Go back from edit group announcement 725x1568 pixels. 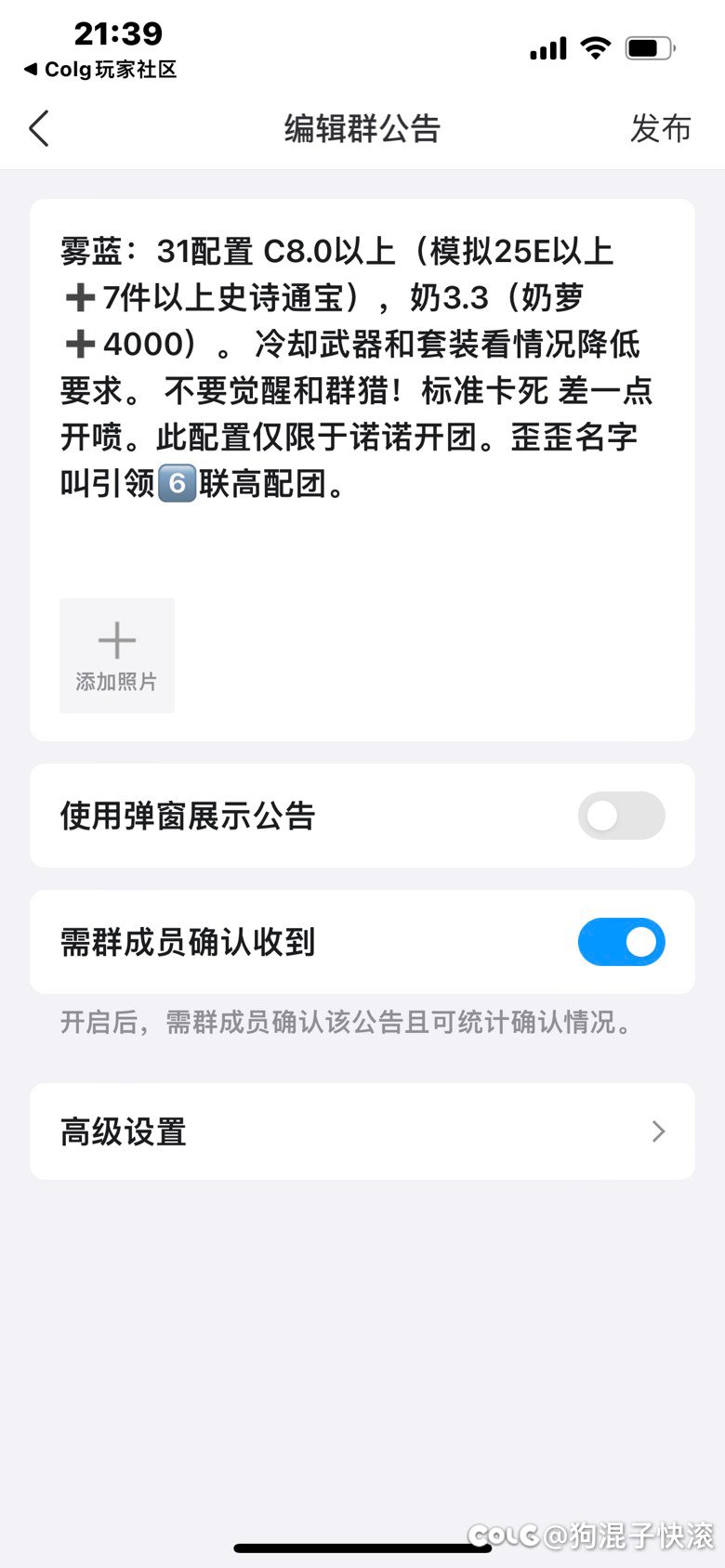pos(38,128)
